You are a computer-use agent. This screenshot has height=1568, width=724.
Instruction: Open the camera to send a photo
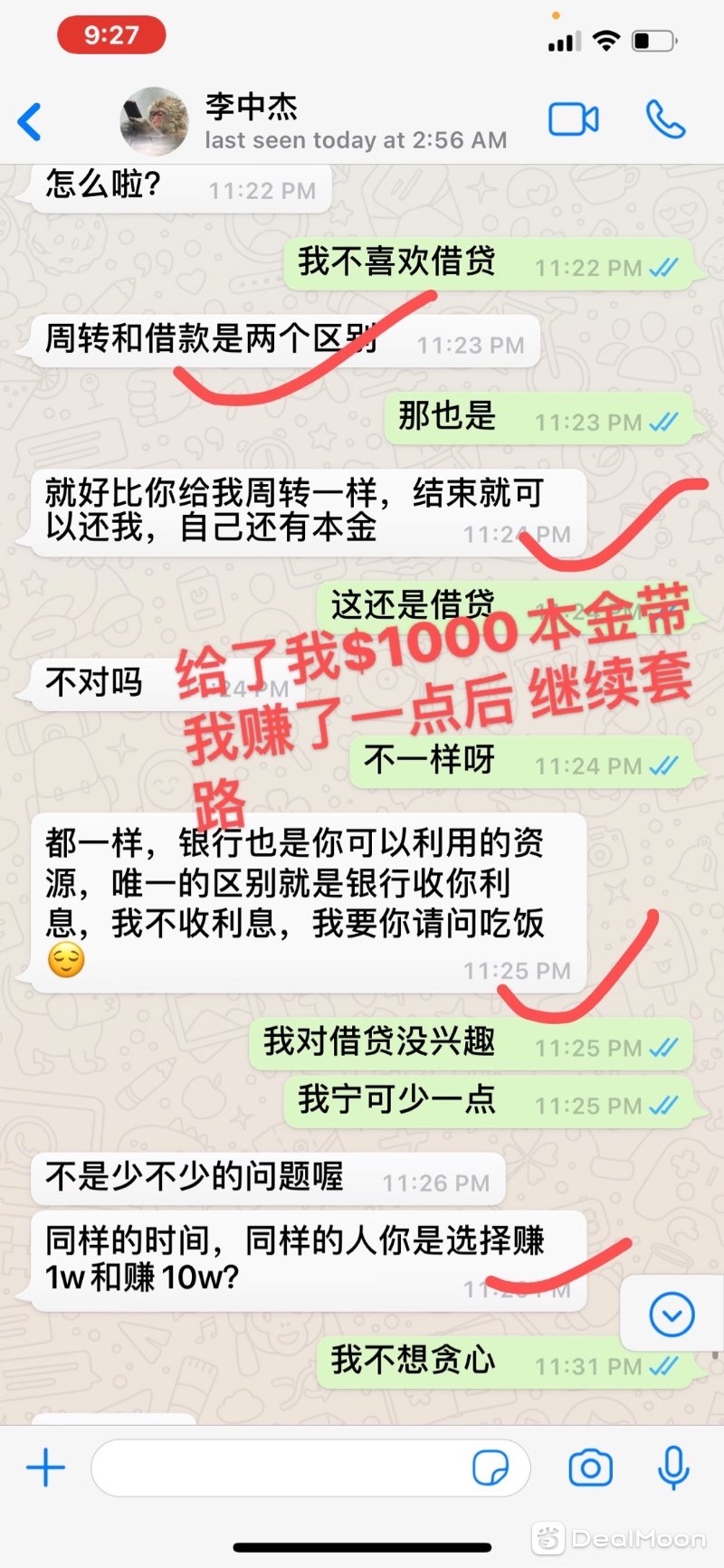coord(590,1468)
